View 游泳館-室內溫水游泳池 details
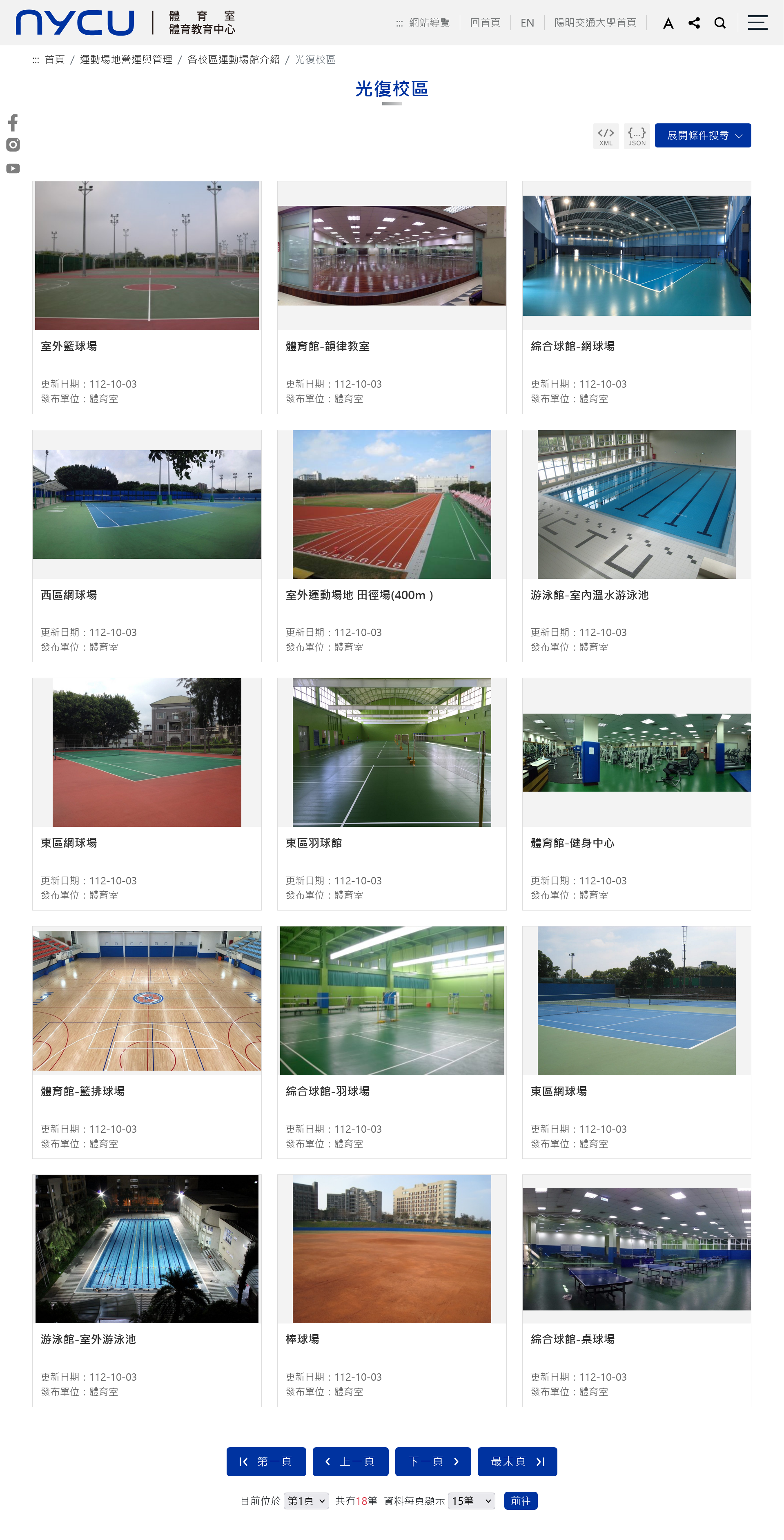 pyautogui.click(x=589, y=595)
